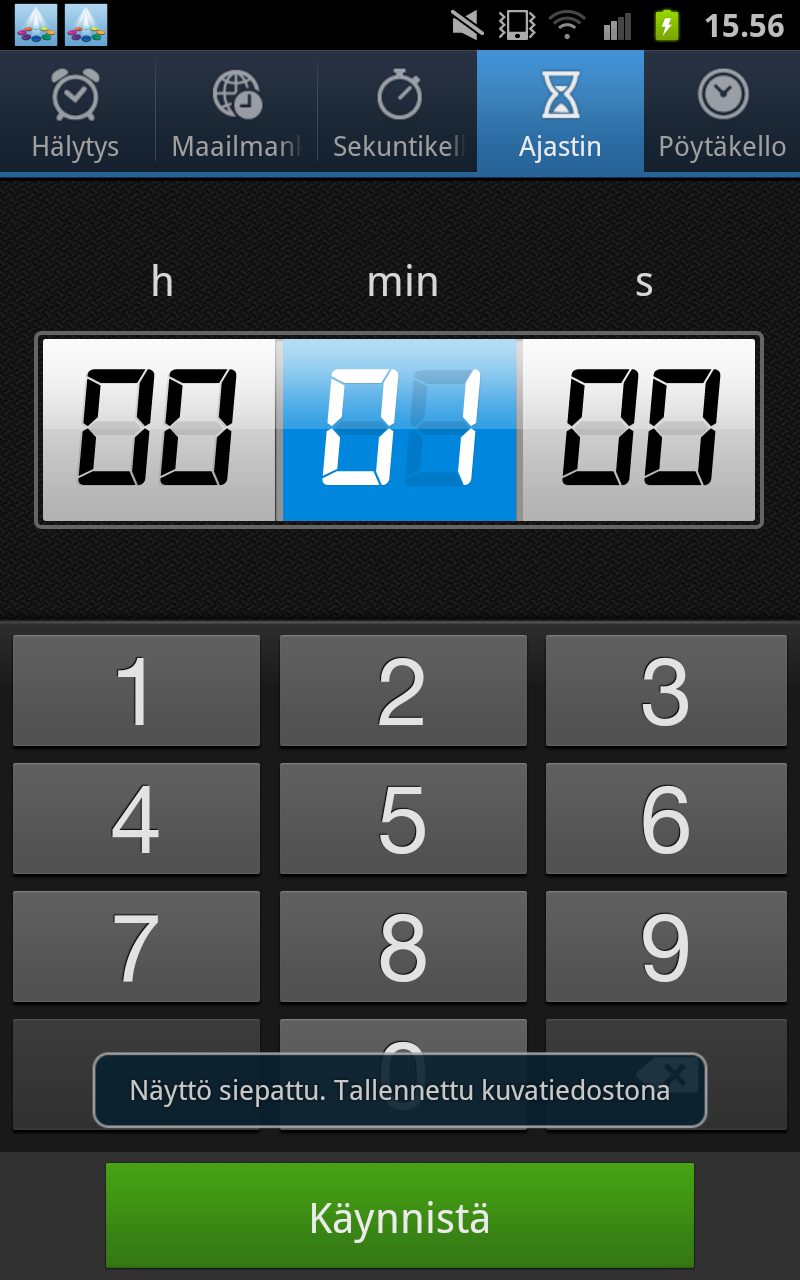Open the Pöytäkello tab
This screenshot has height=1280, width=800.
722,112
